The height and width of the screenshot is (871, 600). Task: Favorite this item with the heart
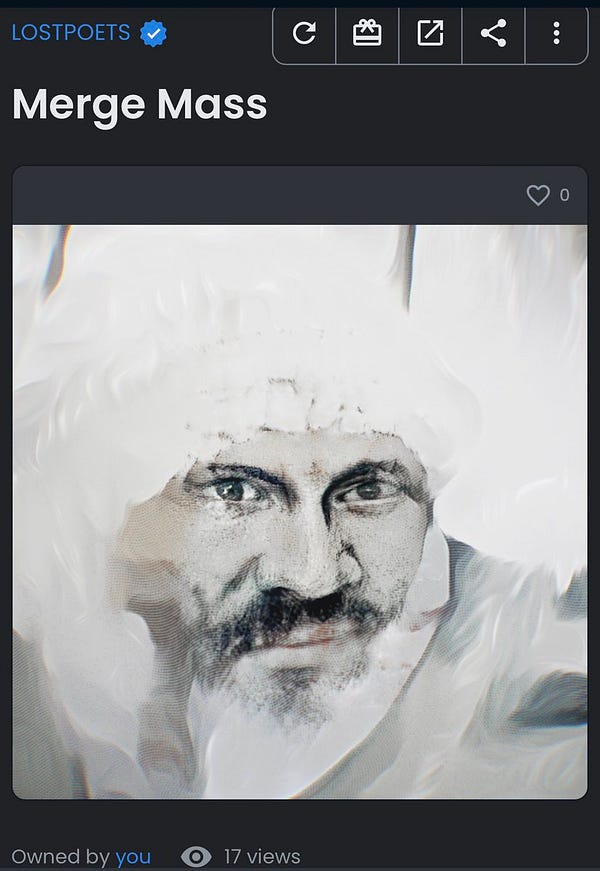click(x=538, y=196)
